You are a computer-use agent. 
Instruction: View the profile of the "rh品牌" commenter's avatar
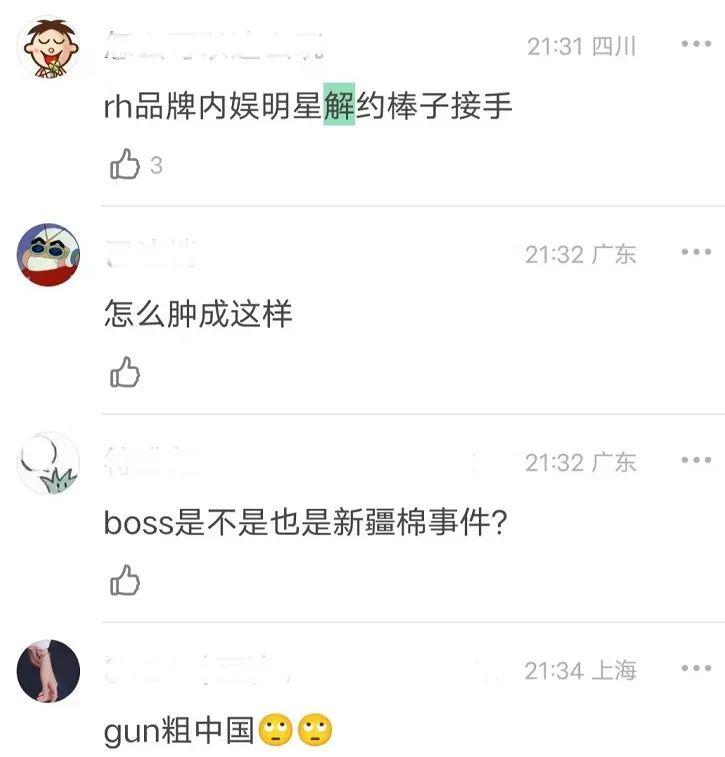pos(48,47)
